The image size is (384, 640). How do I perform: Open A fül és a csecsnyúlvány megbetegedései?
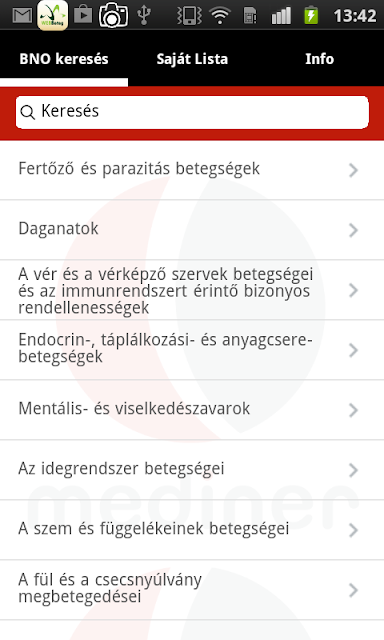[192, 590]
